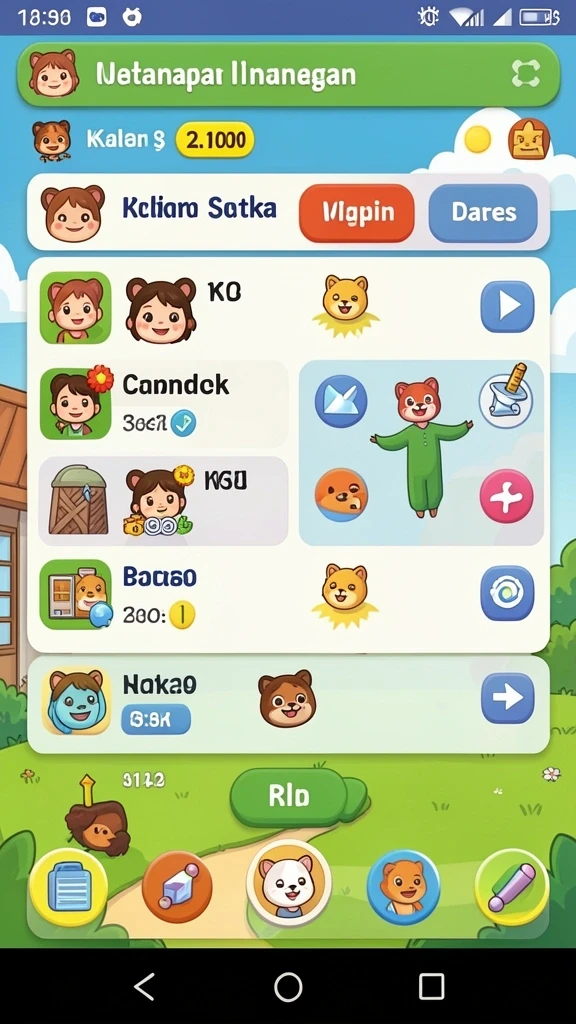
Task: Open the Canndck row
Action: point(163,403)
